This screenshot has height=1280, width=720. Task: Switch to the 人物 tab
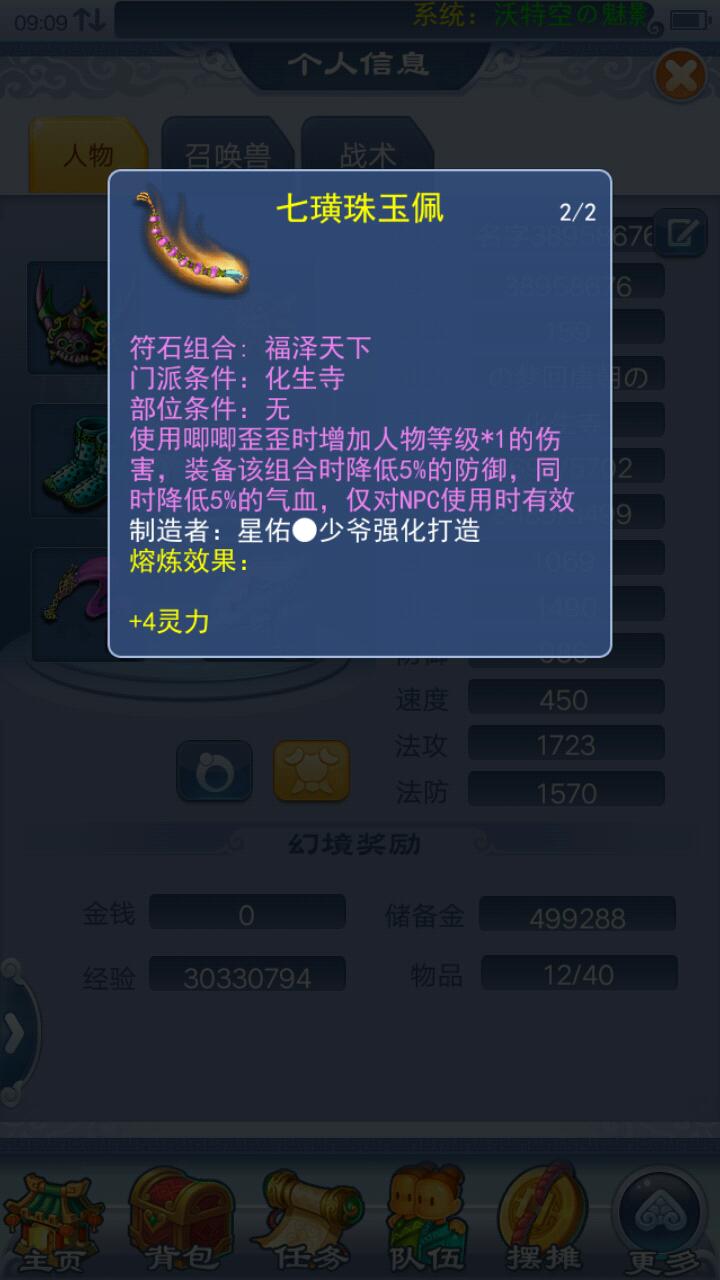pyautogui.click(x=88, y=155)
